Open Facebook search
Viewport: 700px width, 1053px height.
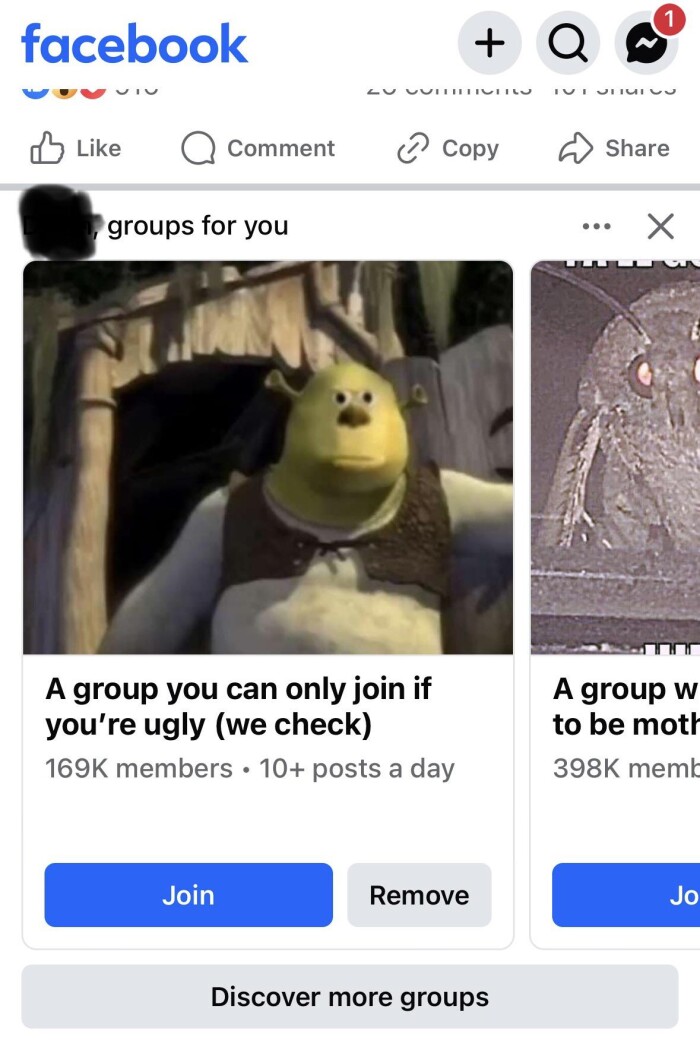568,43
